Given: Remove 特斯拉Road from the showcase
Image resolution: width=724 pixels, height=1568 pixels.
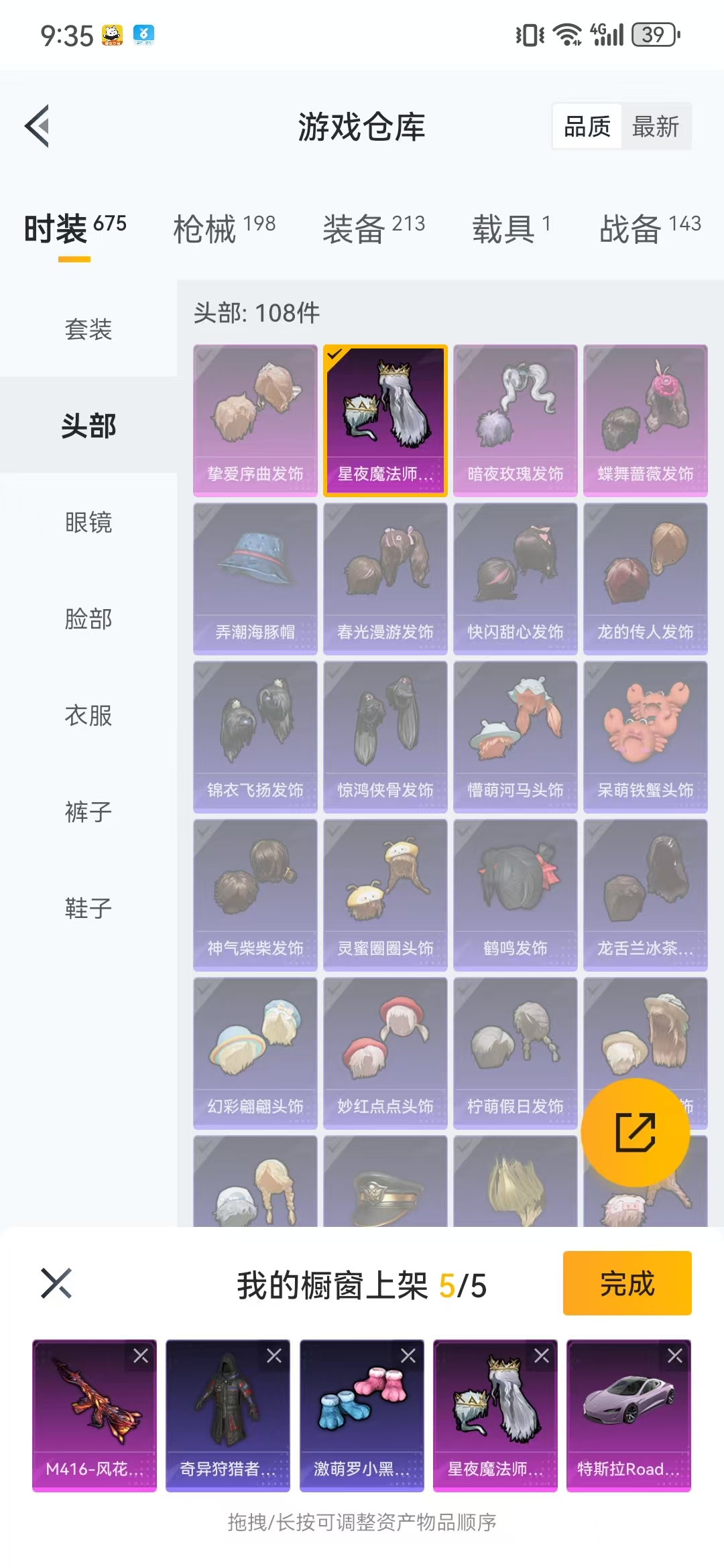Looking at the screenshot, I should pos(675,1356).
